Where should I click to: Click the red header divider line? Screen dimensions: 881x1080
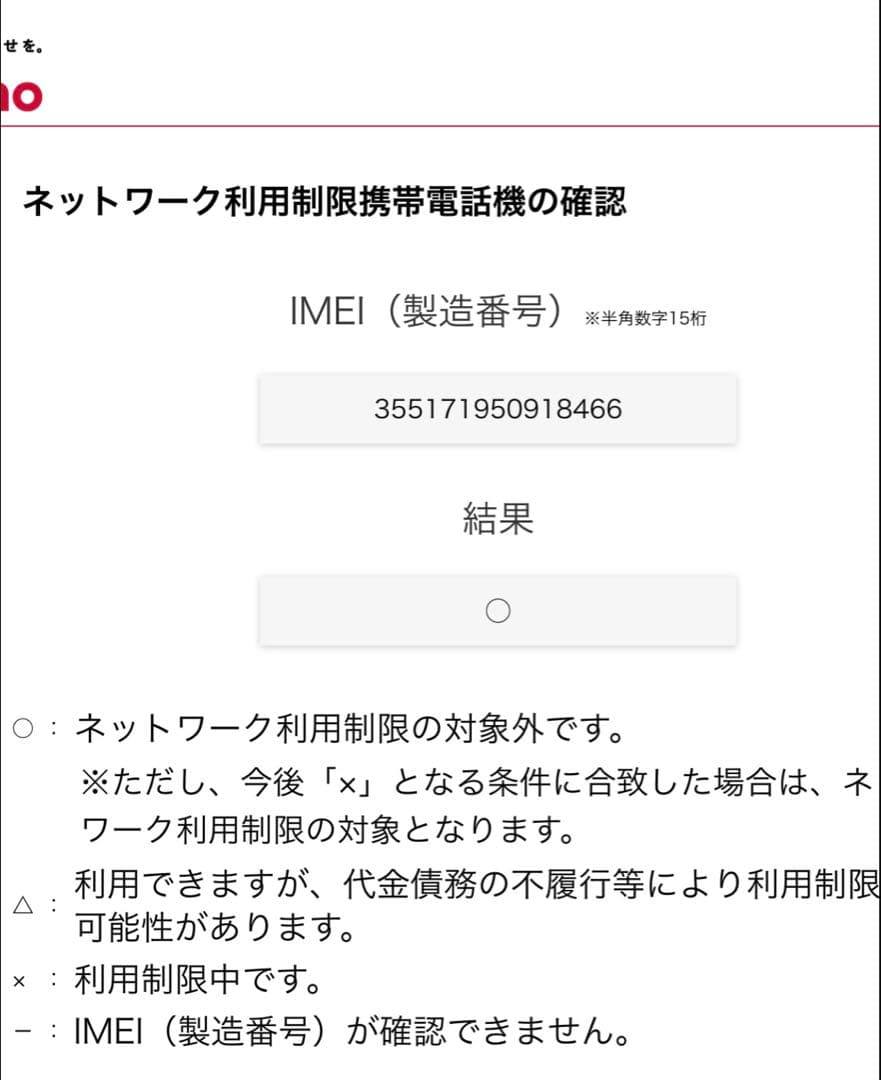pyautogui.click(x=440, y=126)
